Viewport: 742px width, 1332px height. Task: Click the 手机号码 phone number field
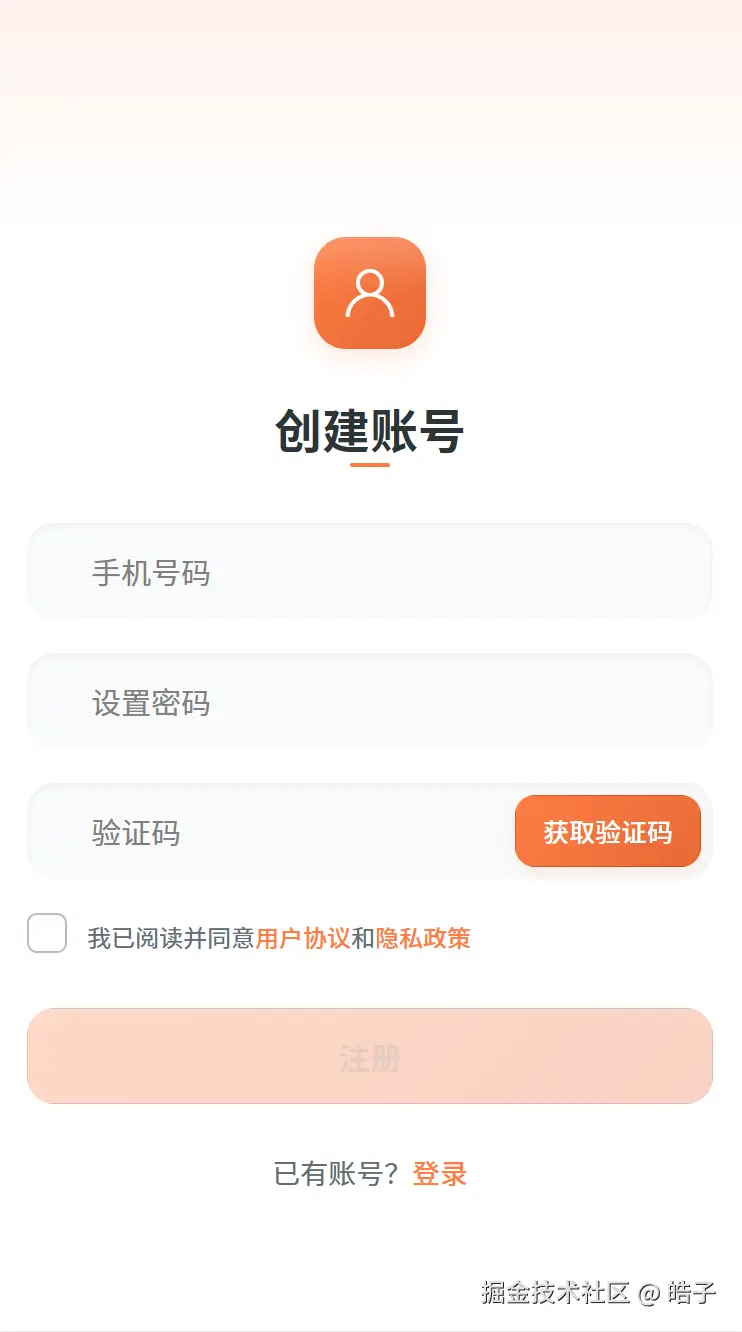[370, 571]
